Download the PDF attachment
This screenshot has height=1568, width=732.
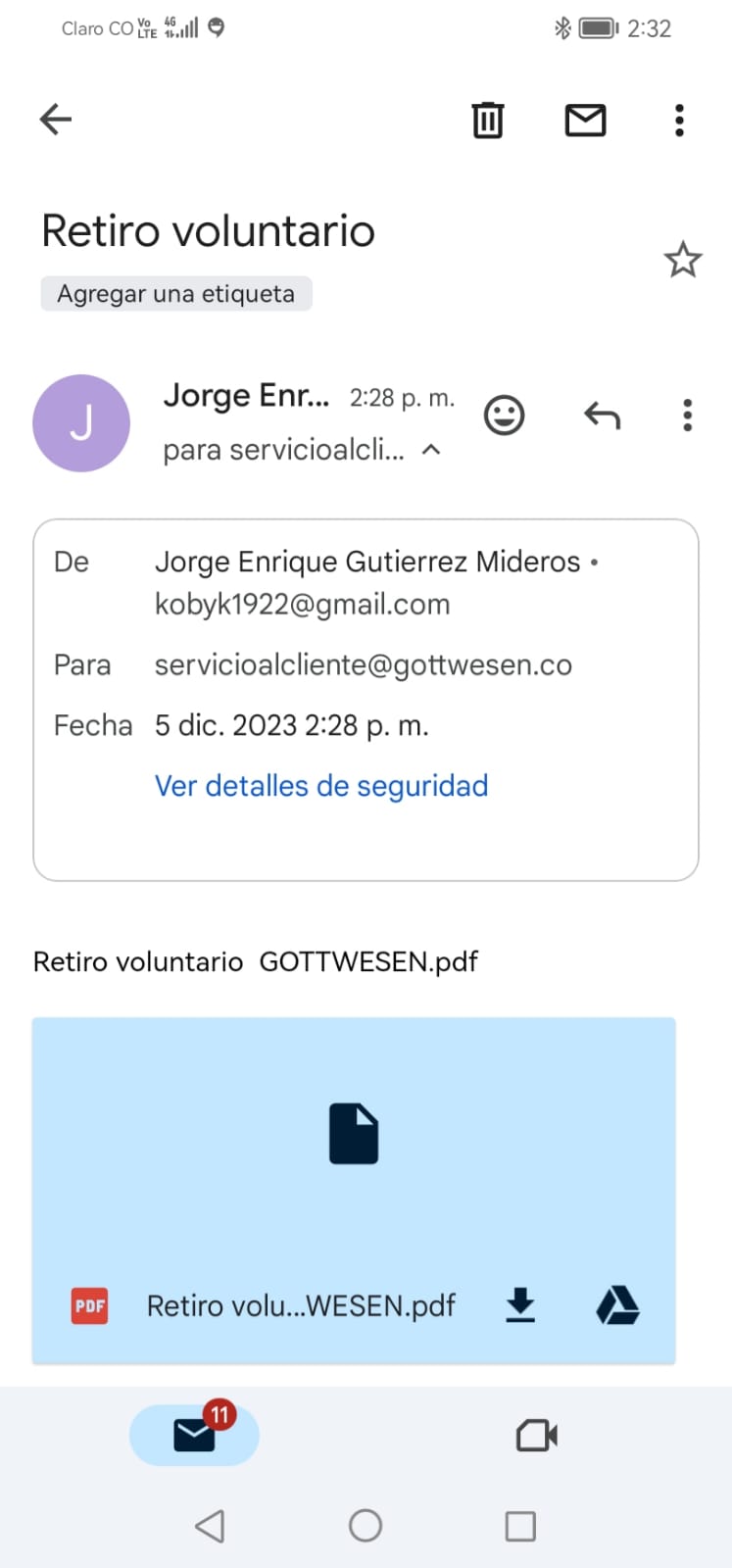point(520,1305)
